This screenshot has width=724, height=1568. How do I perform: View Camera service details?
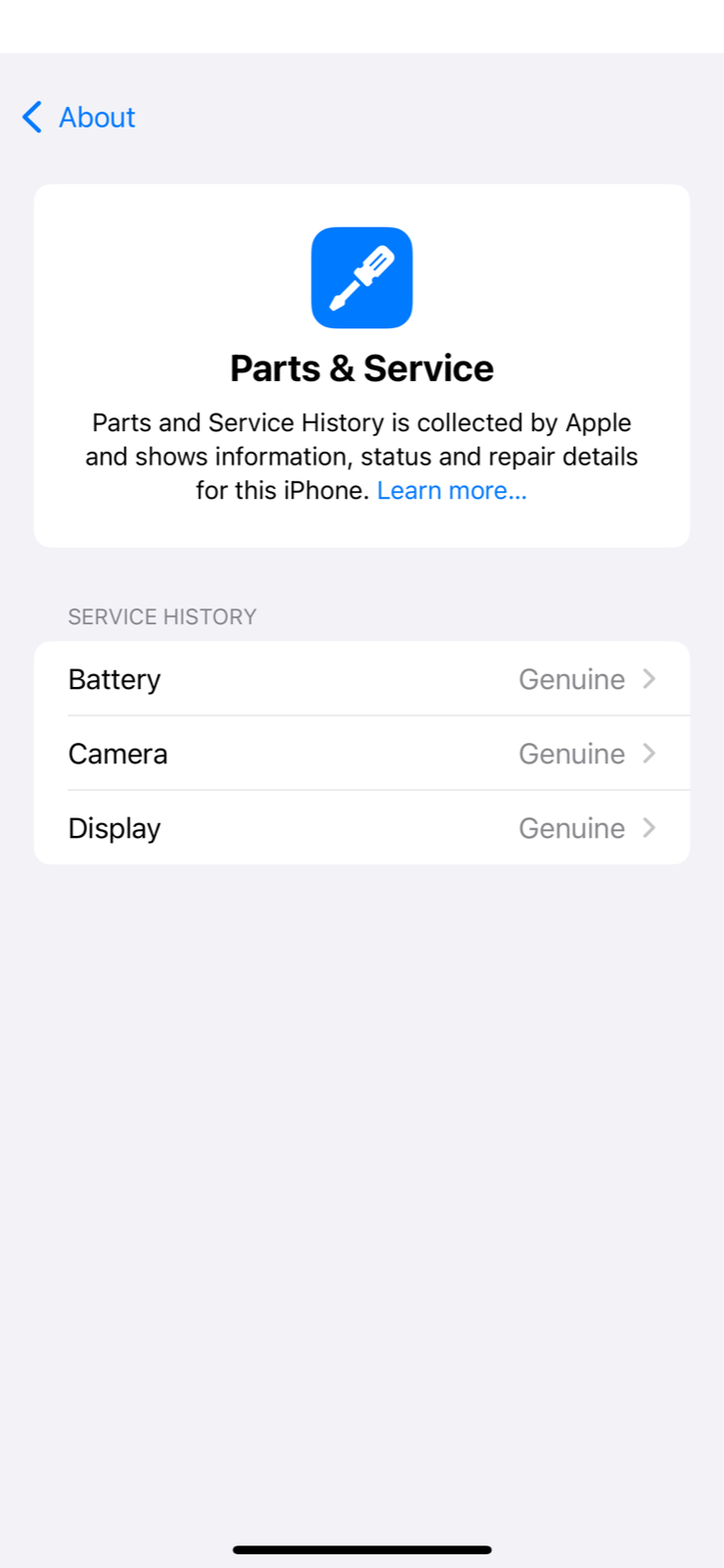pos(362,754)
